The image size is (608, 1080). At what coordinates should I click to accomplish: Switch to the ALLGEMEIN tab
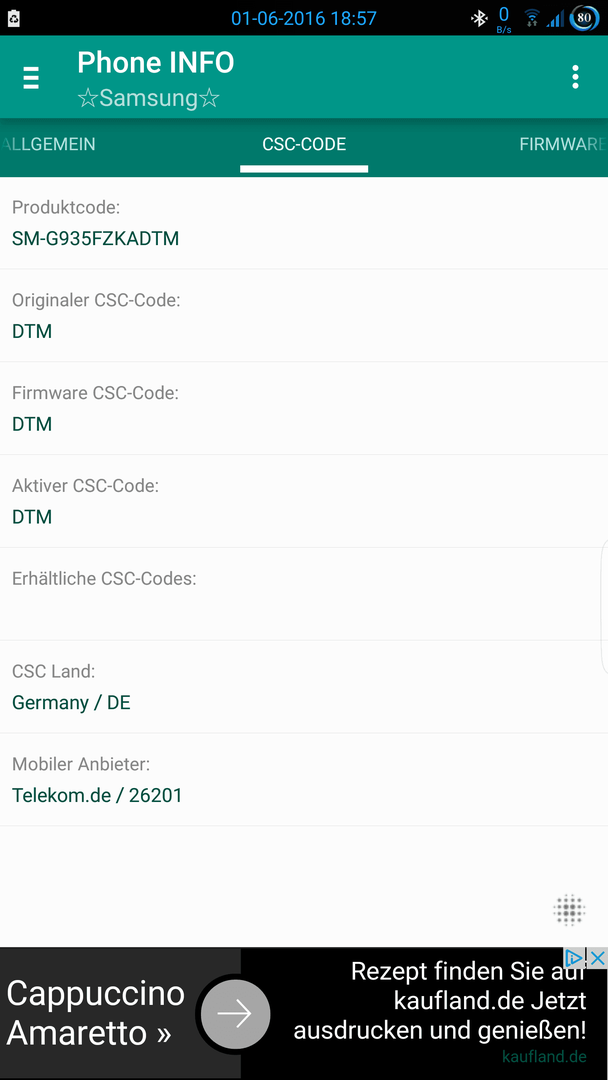click(48, 145)
